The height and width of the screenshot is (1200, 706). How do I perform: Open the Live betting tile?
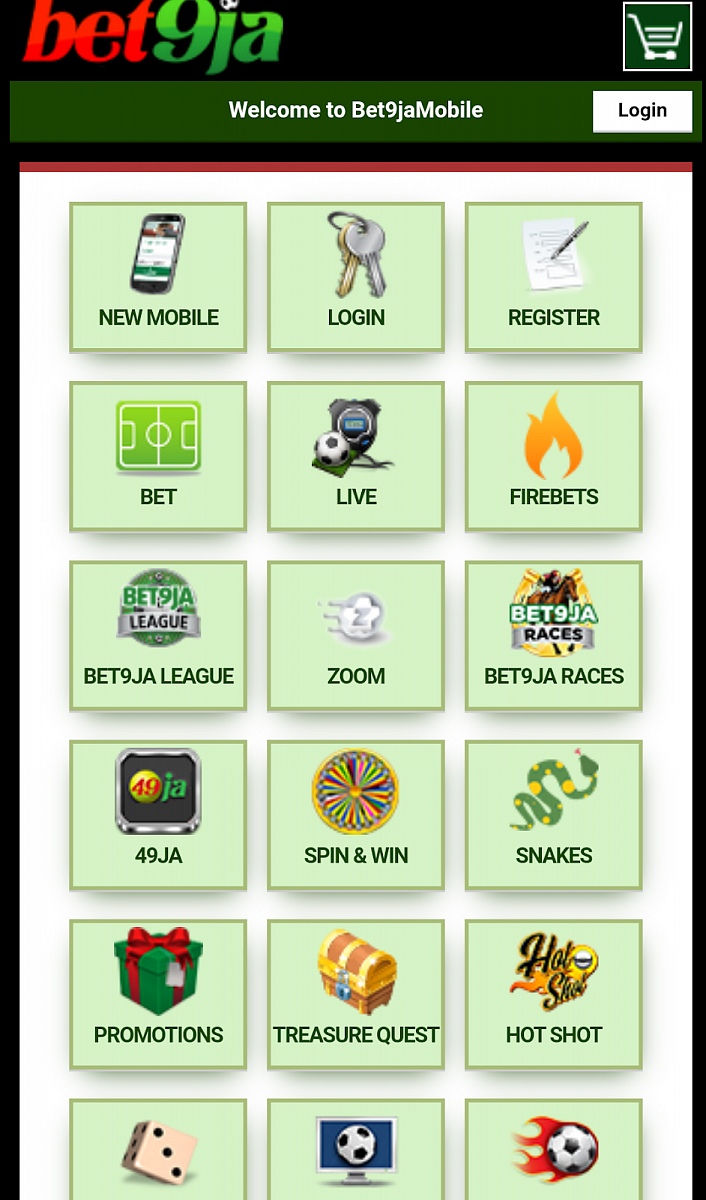click(356, 456)
